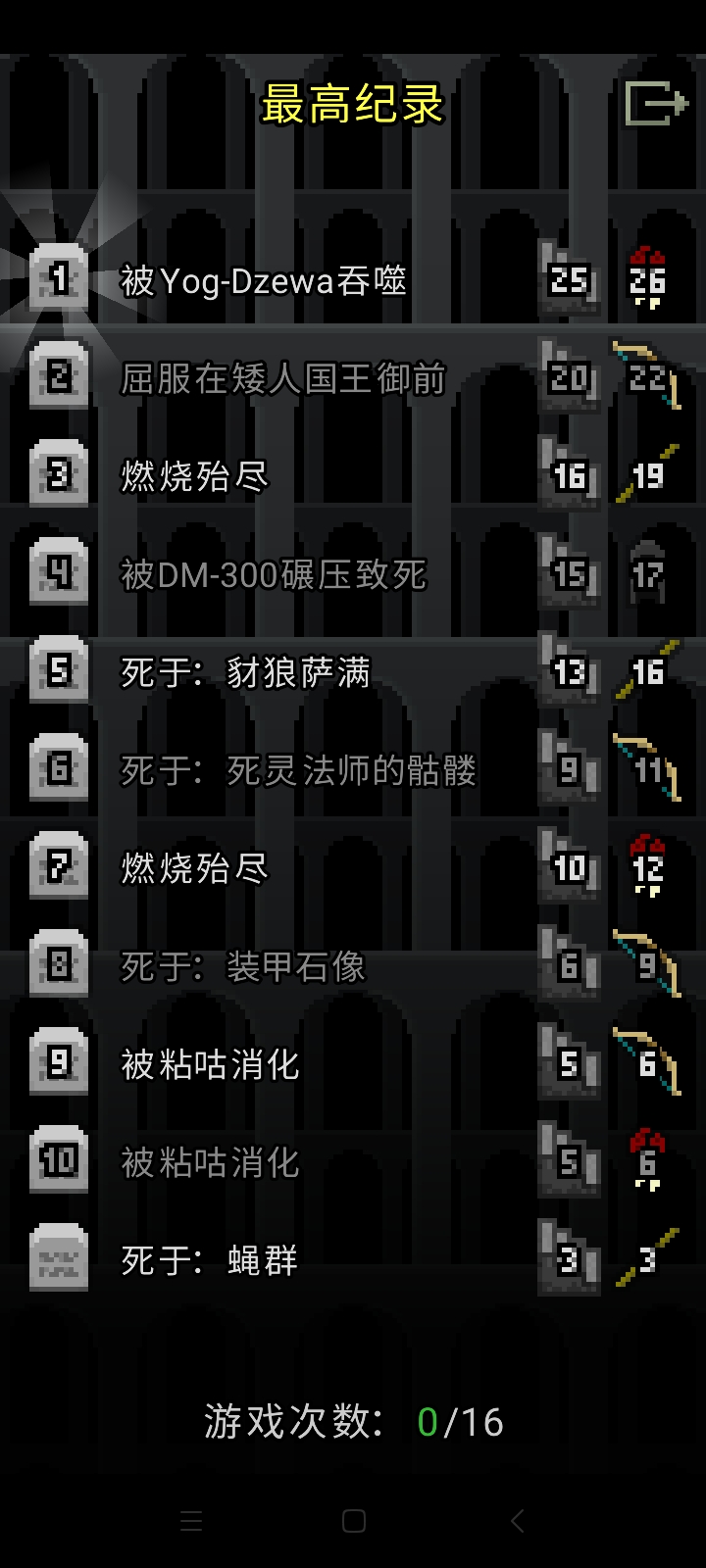Open rank 3 record 燃烧殆尽
The width and height of the screenshot is (706, 1568).
click(x=194, y=477)
